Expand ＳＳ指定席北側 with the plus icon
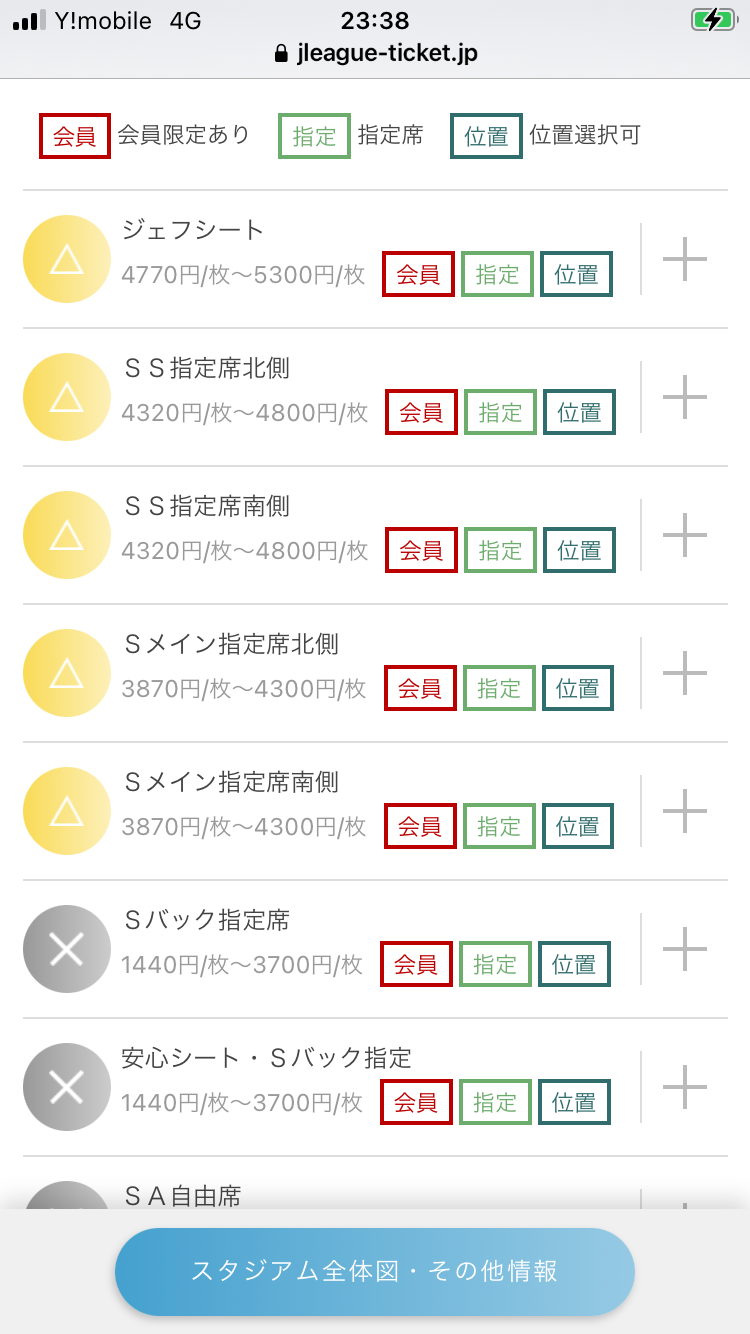Screen dimensions: 750x1334 point(685,398)
